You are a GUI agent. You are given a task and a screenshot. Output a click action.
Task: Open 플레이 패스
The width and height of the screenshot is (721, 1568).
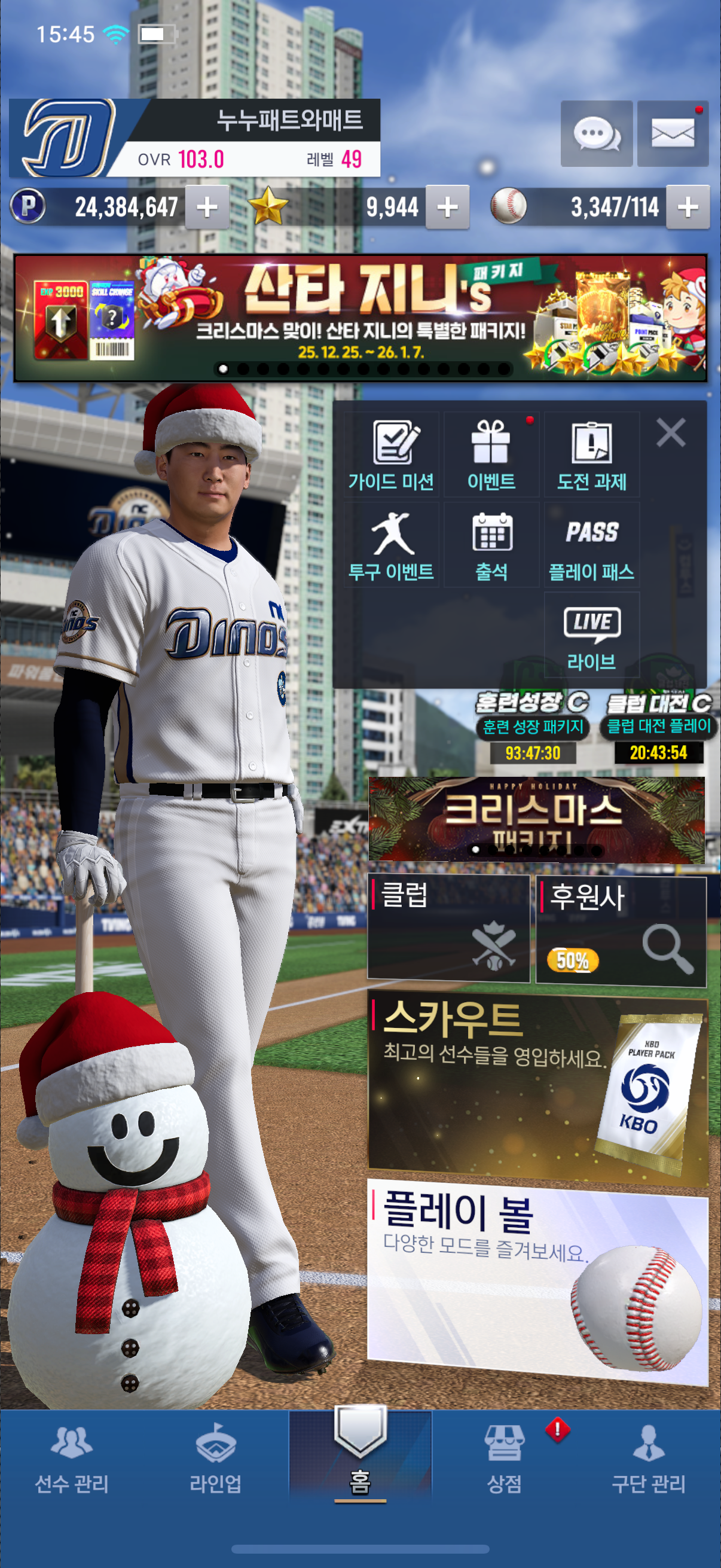[591, 545]
